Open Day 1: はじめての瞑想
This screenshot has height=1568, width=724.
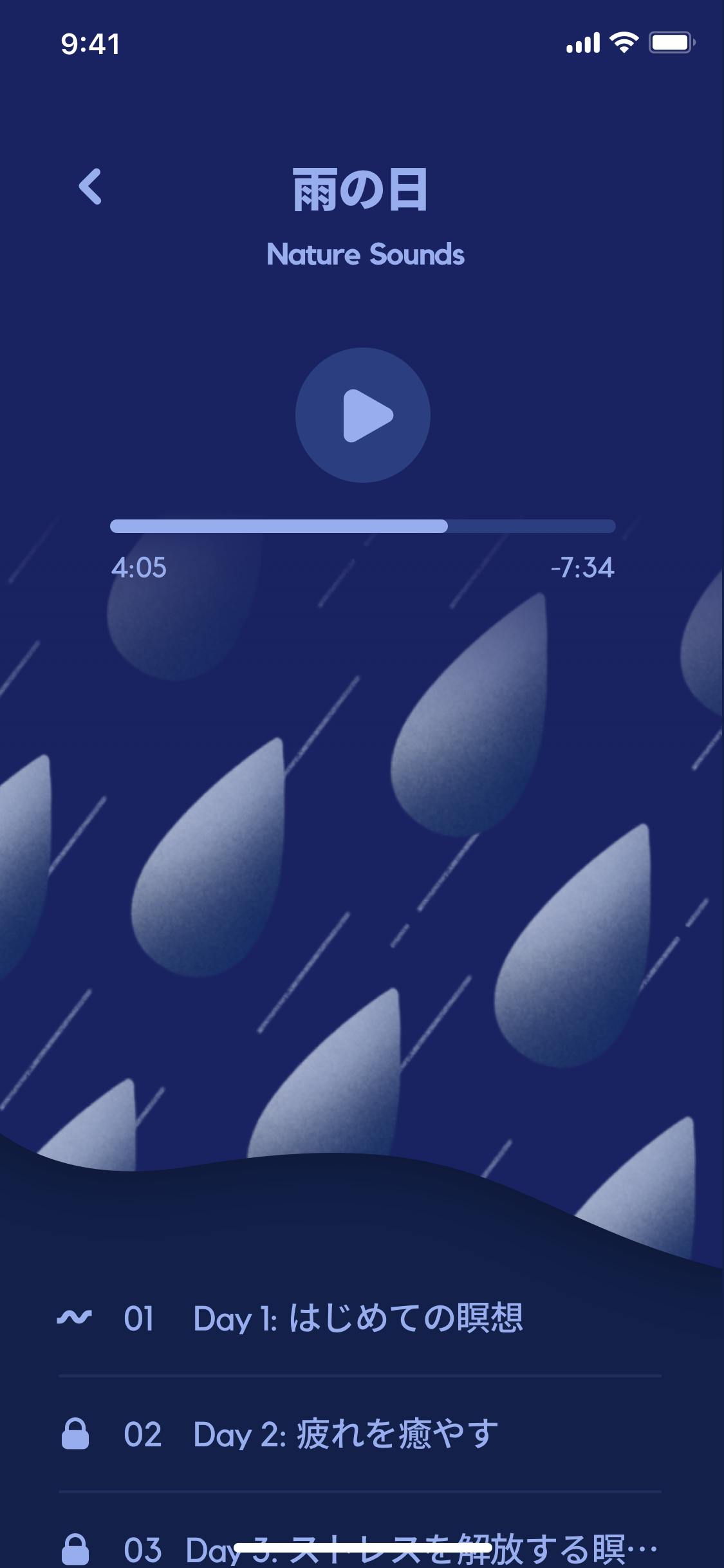pyautogui.click(x=358, y=1318)
